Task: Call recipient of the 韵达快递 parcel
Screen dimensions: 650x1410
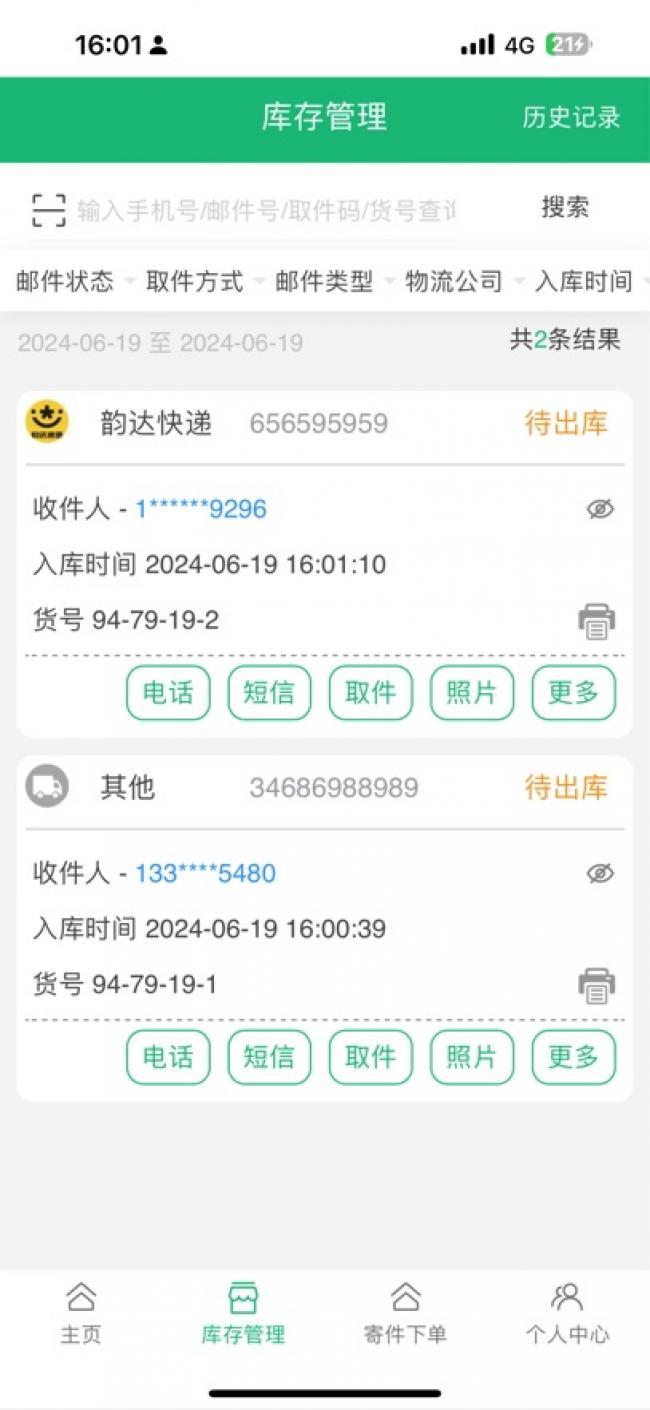Action: click(x=168, y=692)
